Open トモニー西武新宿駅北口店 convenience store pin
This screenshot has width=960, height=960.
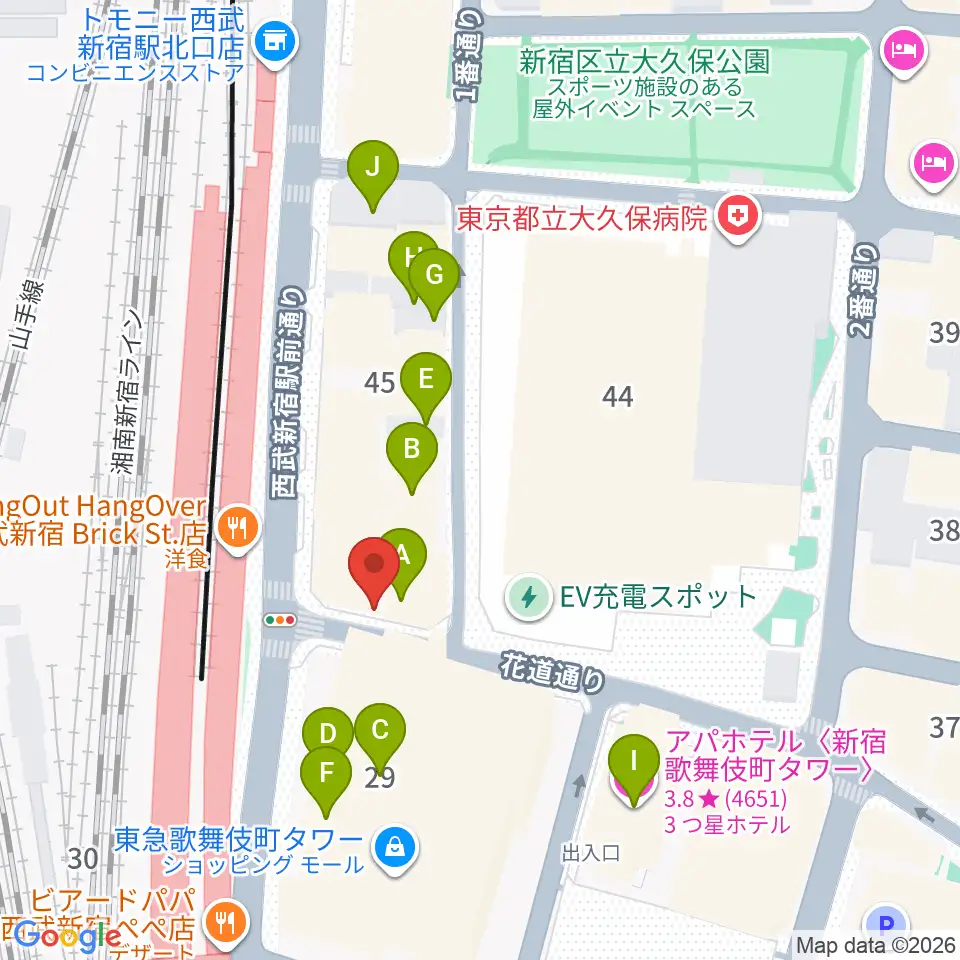click(276, 43)
